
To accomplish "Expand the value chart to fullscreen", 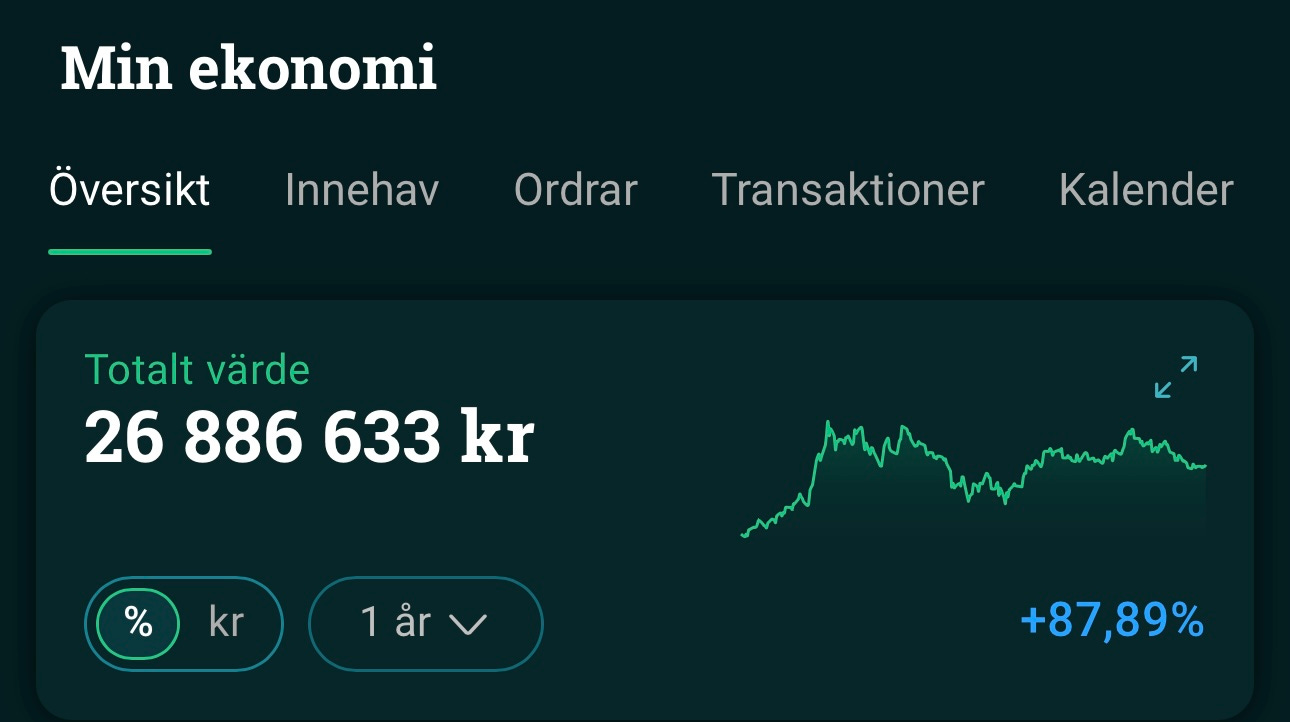I will tap(1175, 377).
